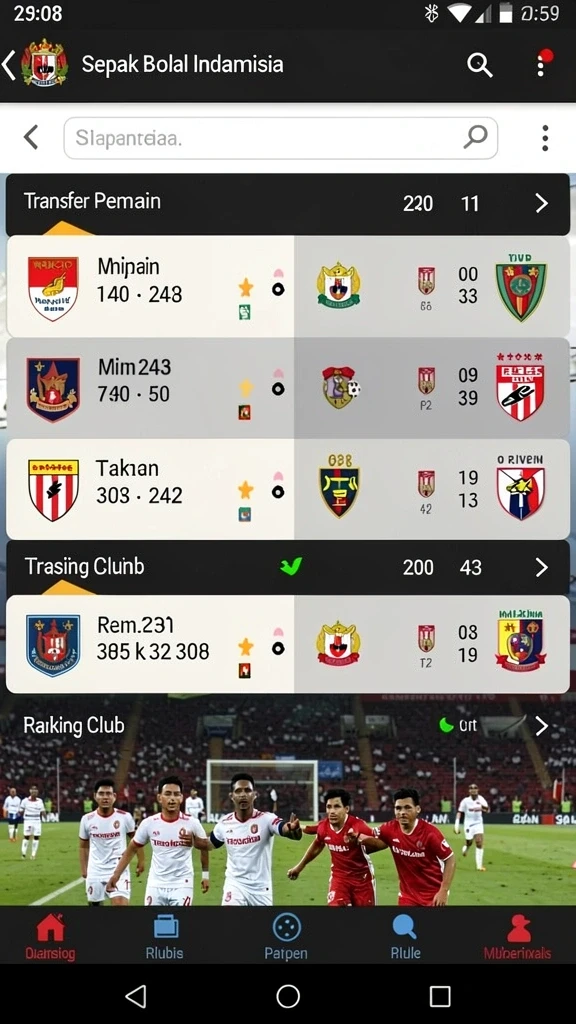Open Raiking Club via its arrow

tap(541, 726)
